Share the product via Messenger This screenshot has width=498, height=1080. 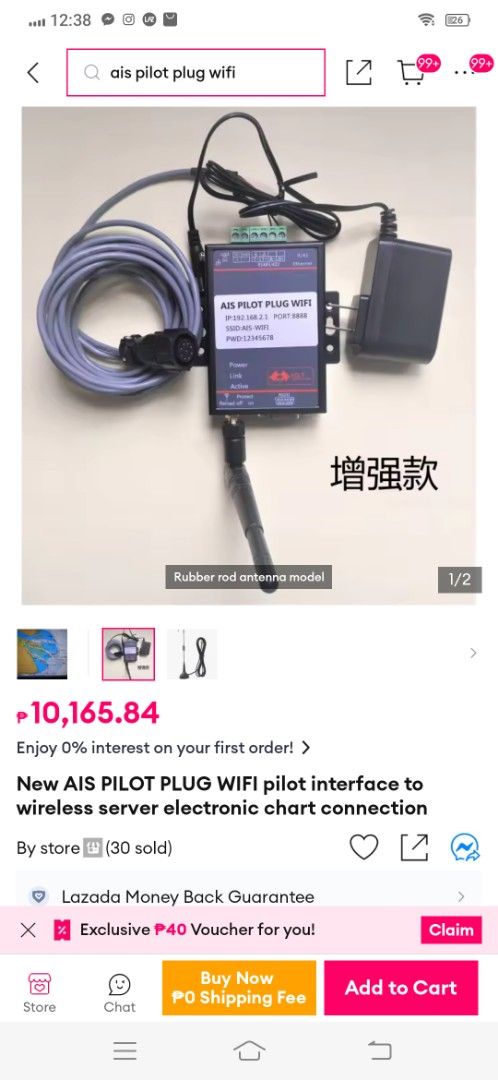[465, 847]
